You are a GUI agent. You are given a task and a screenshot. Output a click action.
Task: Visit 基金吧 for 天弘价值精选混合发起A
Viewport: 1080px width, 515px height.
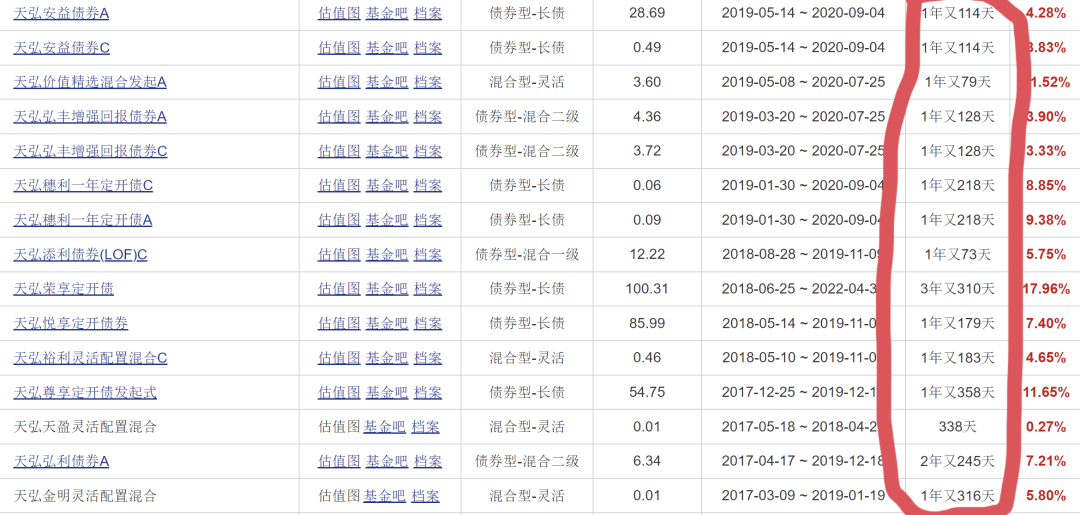[x=387, y=82]
